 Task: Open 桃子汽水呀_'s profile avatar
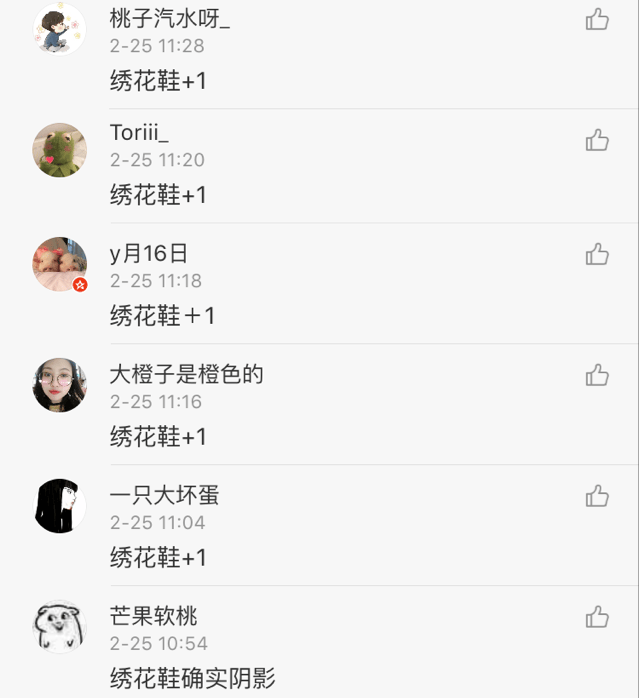(60, 30)
